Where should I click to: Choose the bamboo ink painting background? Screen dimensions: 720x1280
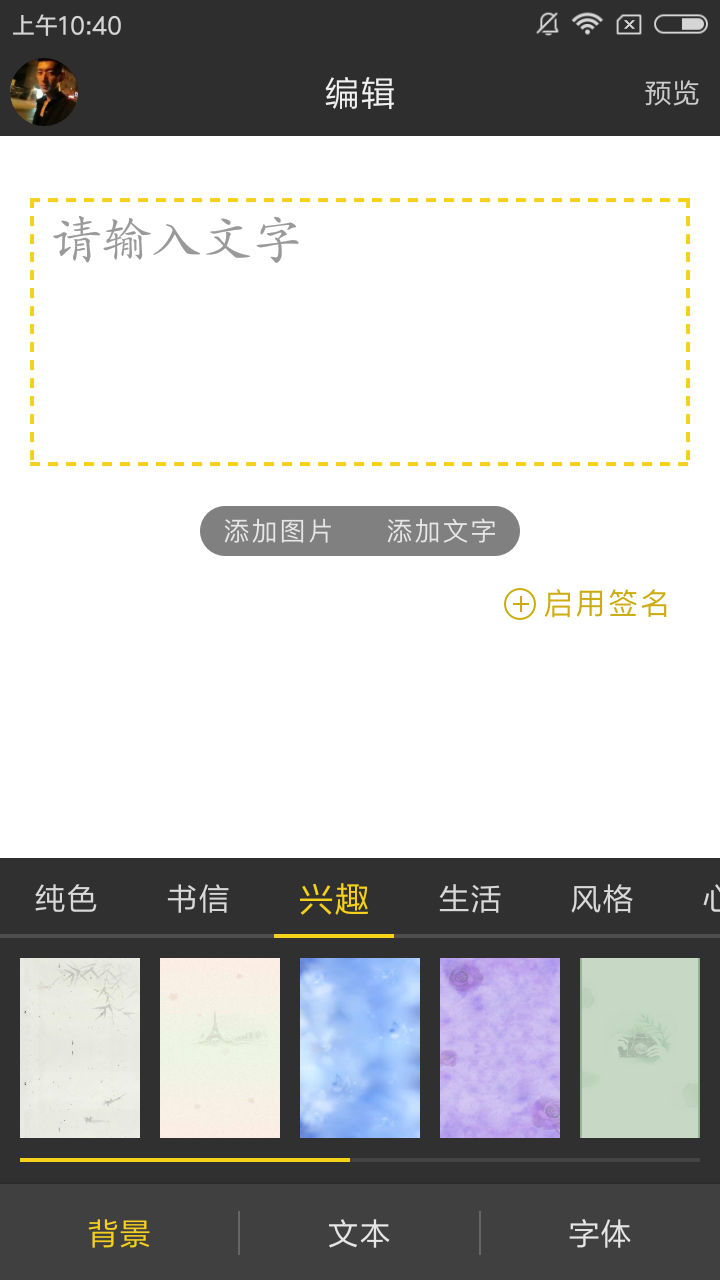[x=80, y=1047]
